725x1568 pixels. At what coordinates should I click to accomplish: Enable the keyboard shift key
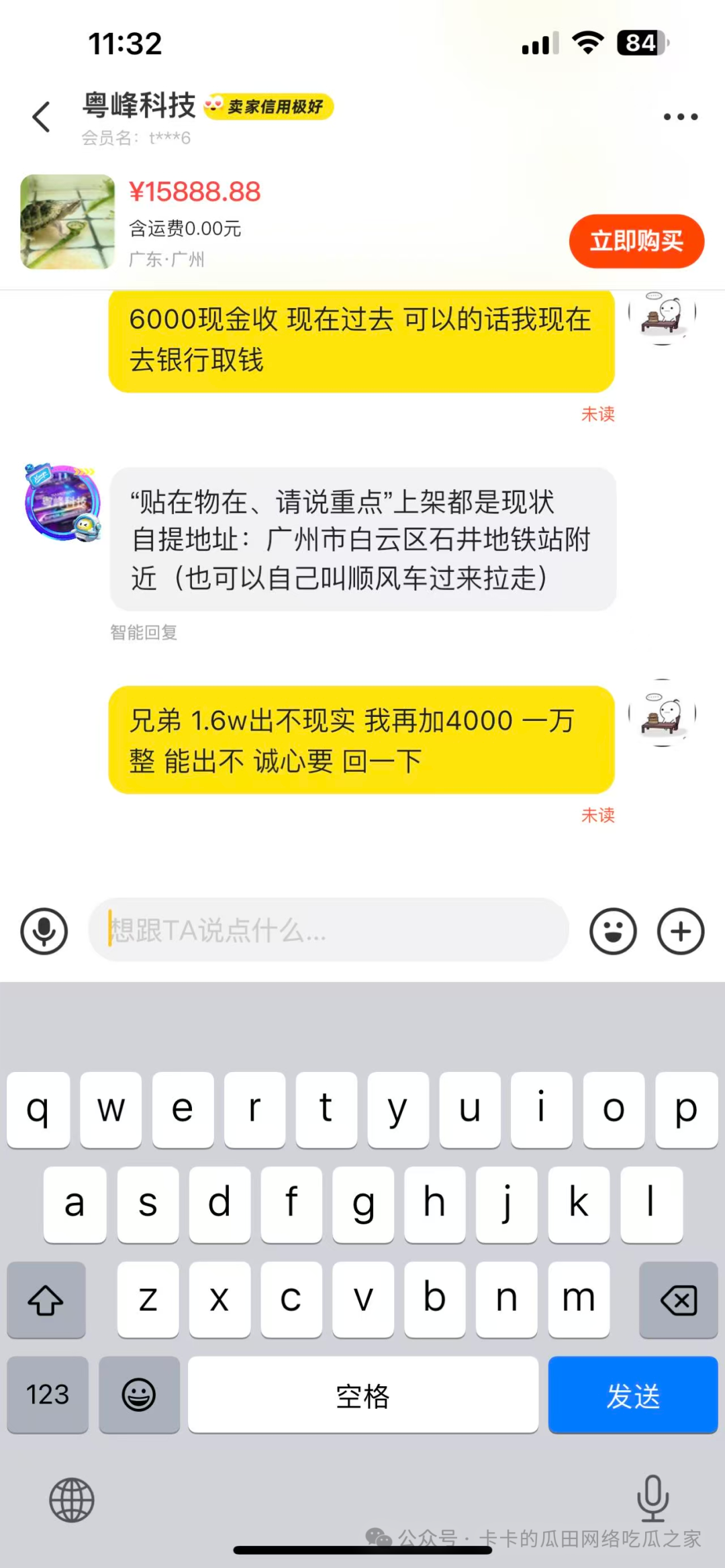pyautogui.click(x=46, y=1300)
